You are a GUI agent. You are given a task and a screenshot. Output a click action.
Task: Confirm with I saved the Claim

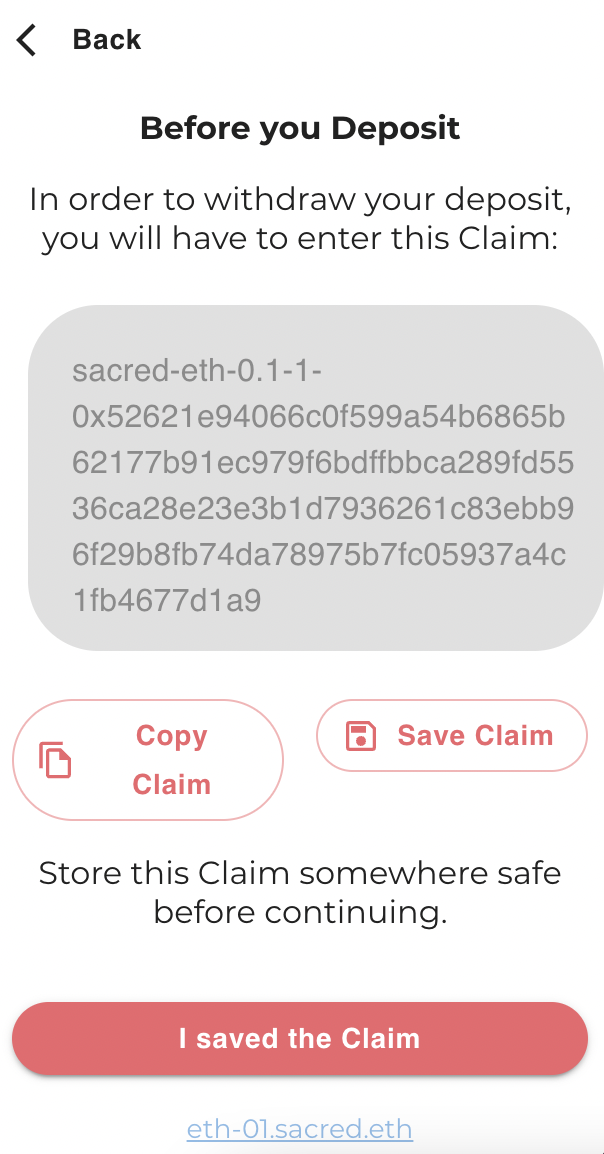point(300,1038)
